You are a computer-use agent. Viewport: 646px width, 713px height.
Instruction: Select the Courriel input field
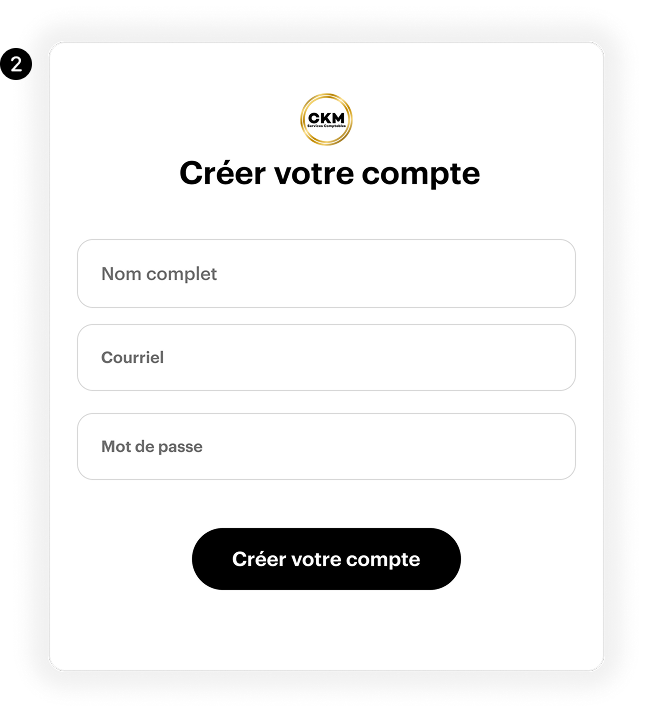point(326,357)
